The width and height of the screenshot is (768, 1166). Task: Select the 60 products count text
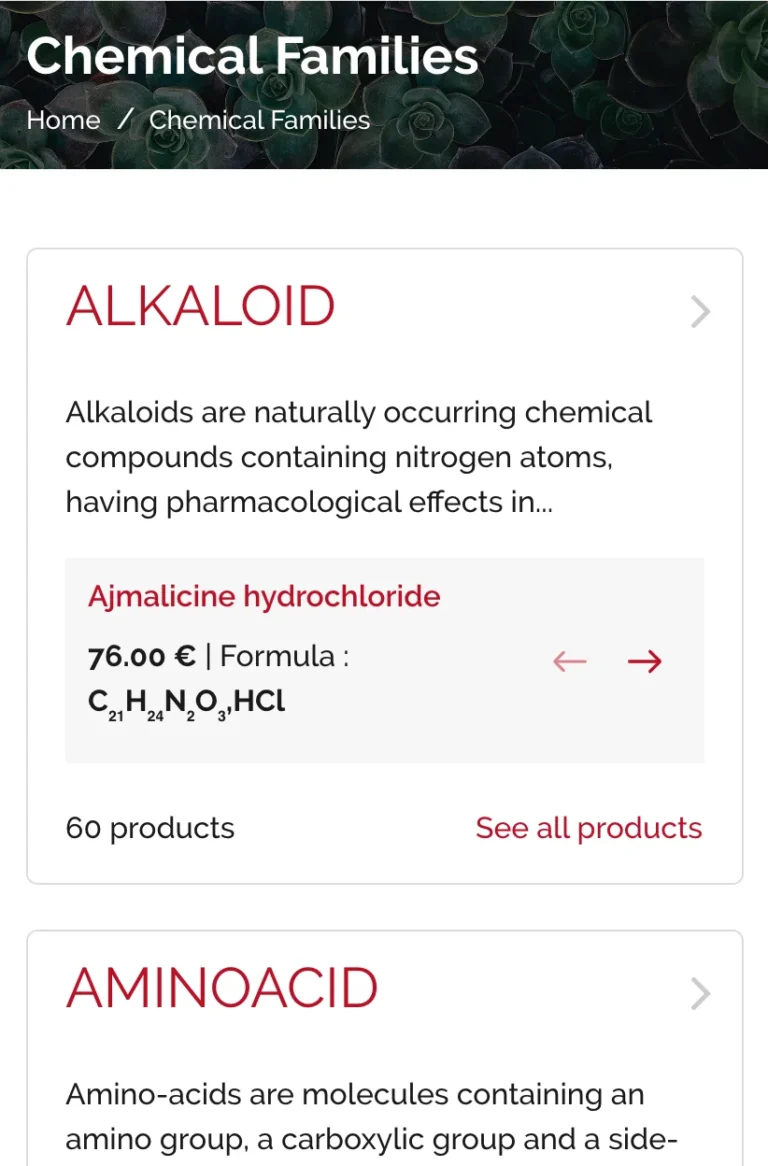tap(150, 828)
